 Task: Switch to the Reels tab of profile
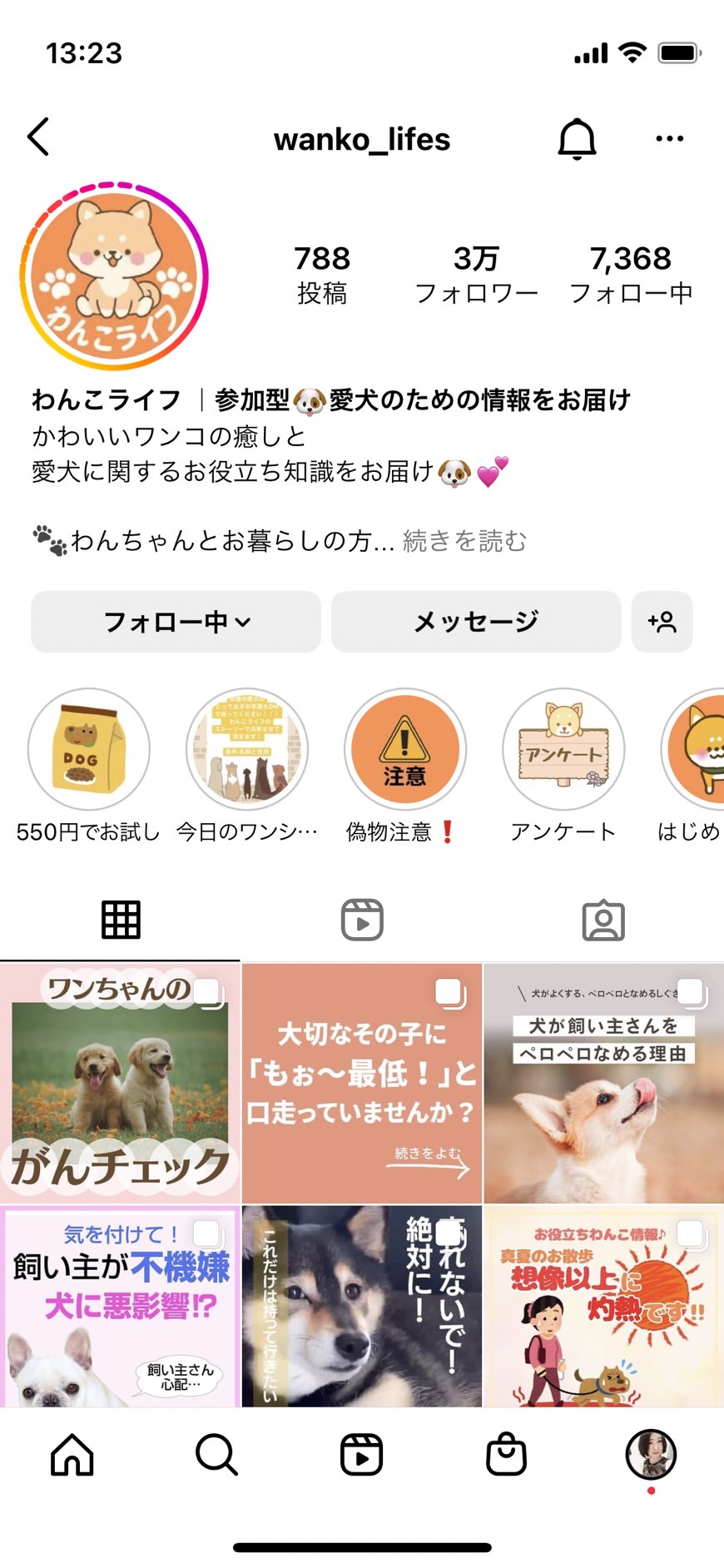[362, 920]
